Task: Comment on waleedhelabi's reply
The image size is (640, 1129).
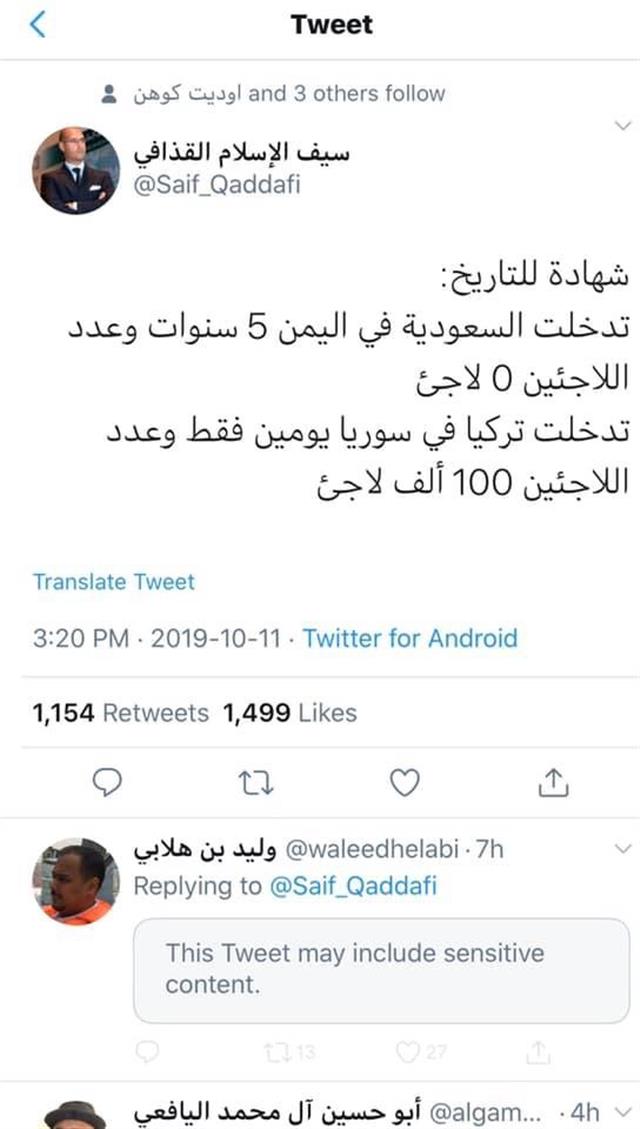Action: click(x=147, y=1050)
